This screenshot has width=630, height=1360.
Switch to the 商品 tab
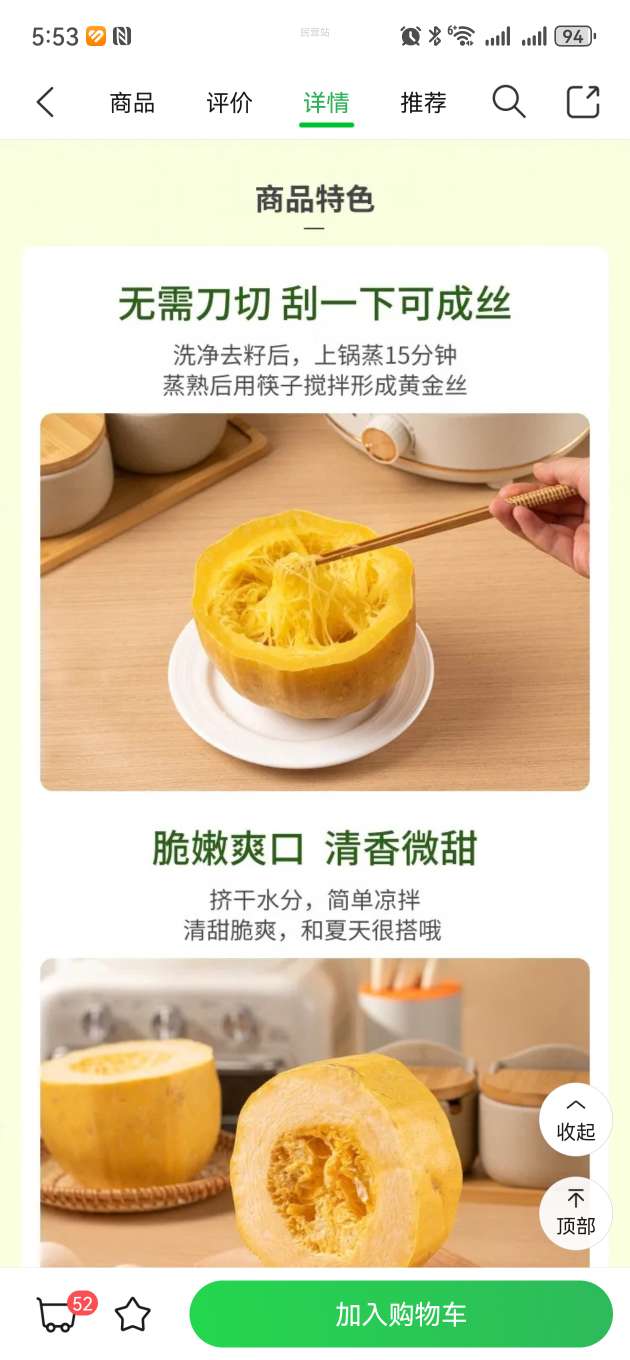point(132,103)
